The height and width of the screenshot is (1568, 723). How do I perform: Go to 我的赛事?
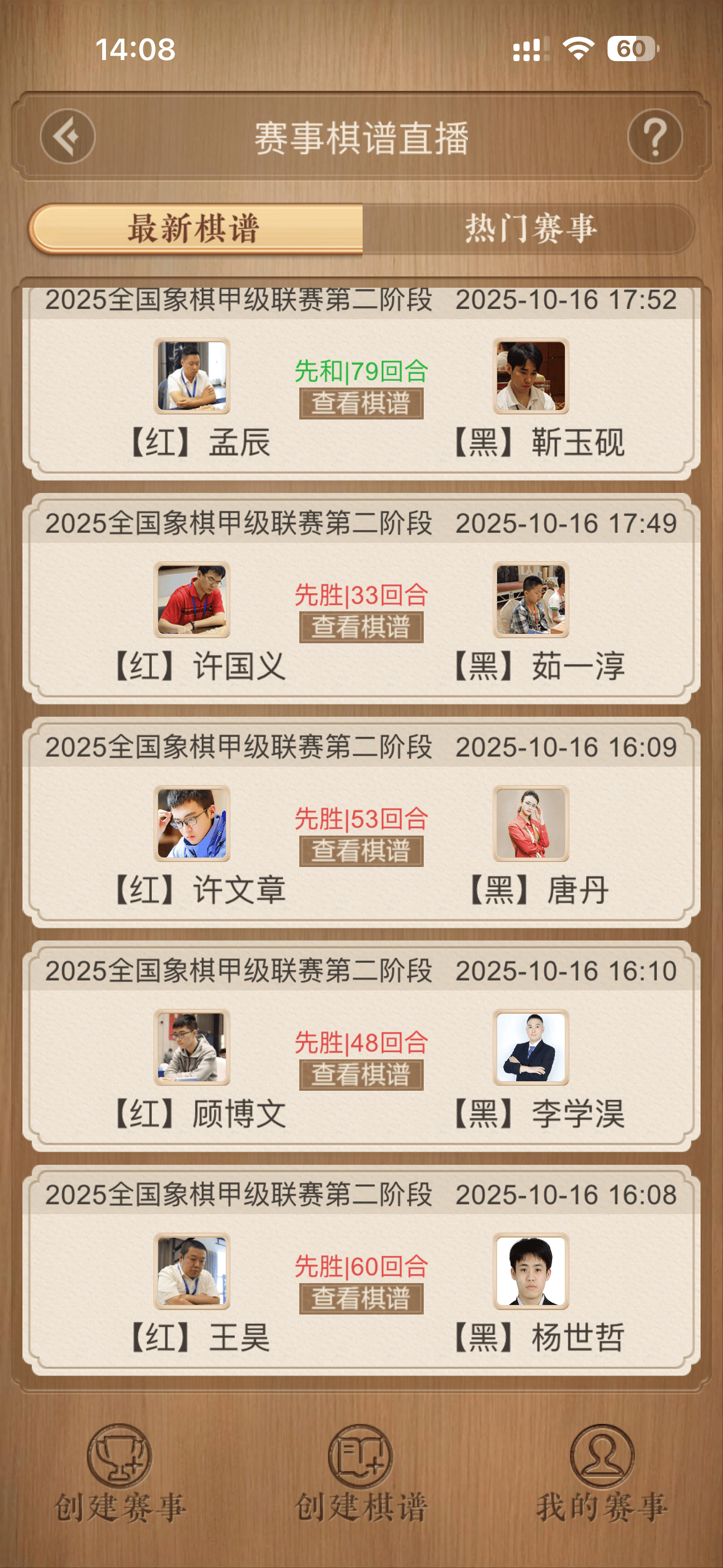tap(602, 1472)
